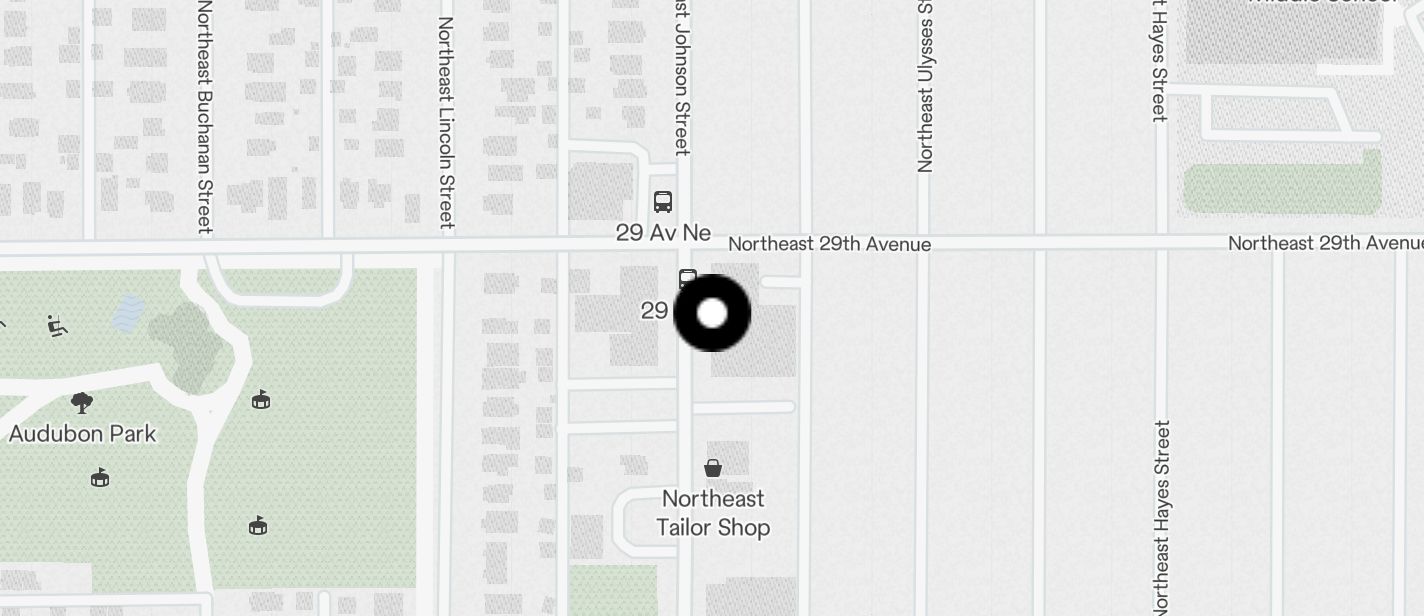
Task: Select the Audubon Park label on the map
Action: (x=82, y=433)
